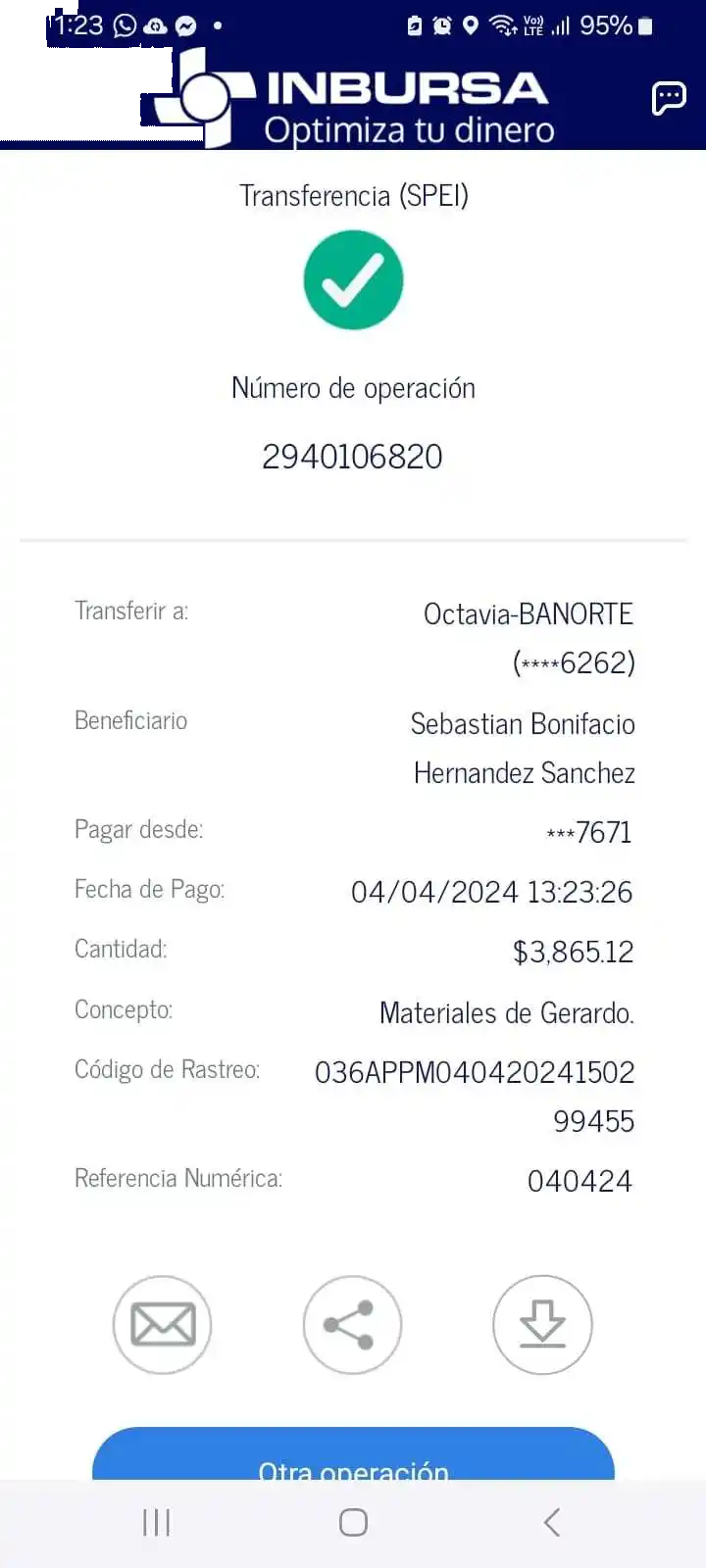Share the transfer receipt
Viewport: 706px width, 1568px height.
[352, 1325]
